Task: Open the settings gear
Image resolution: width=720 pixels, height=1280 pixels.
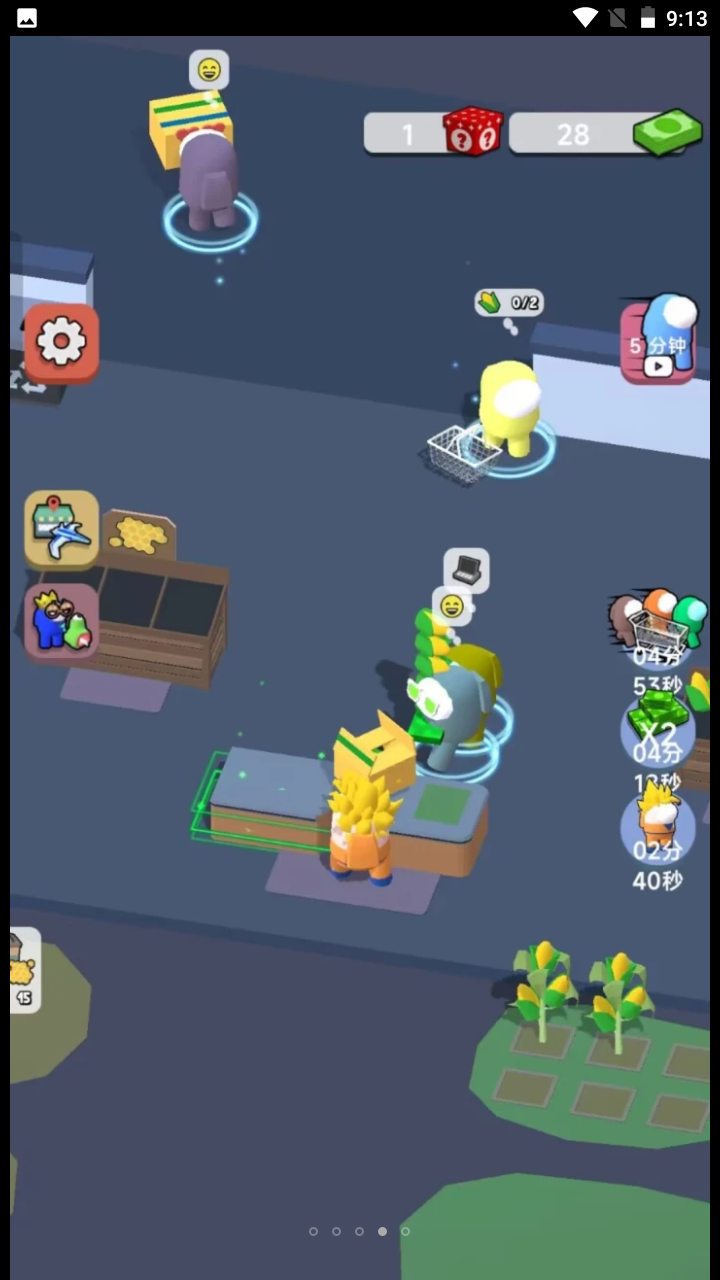Action: (x=61, y=344)
